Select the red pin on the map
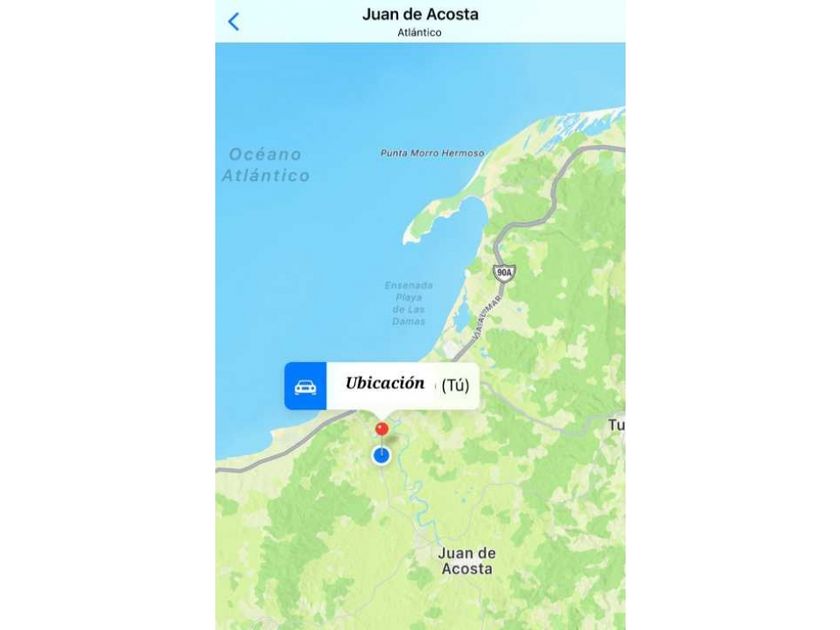The height and width of the screenshot is (630, 840). click(381, 429)
